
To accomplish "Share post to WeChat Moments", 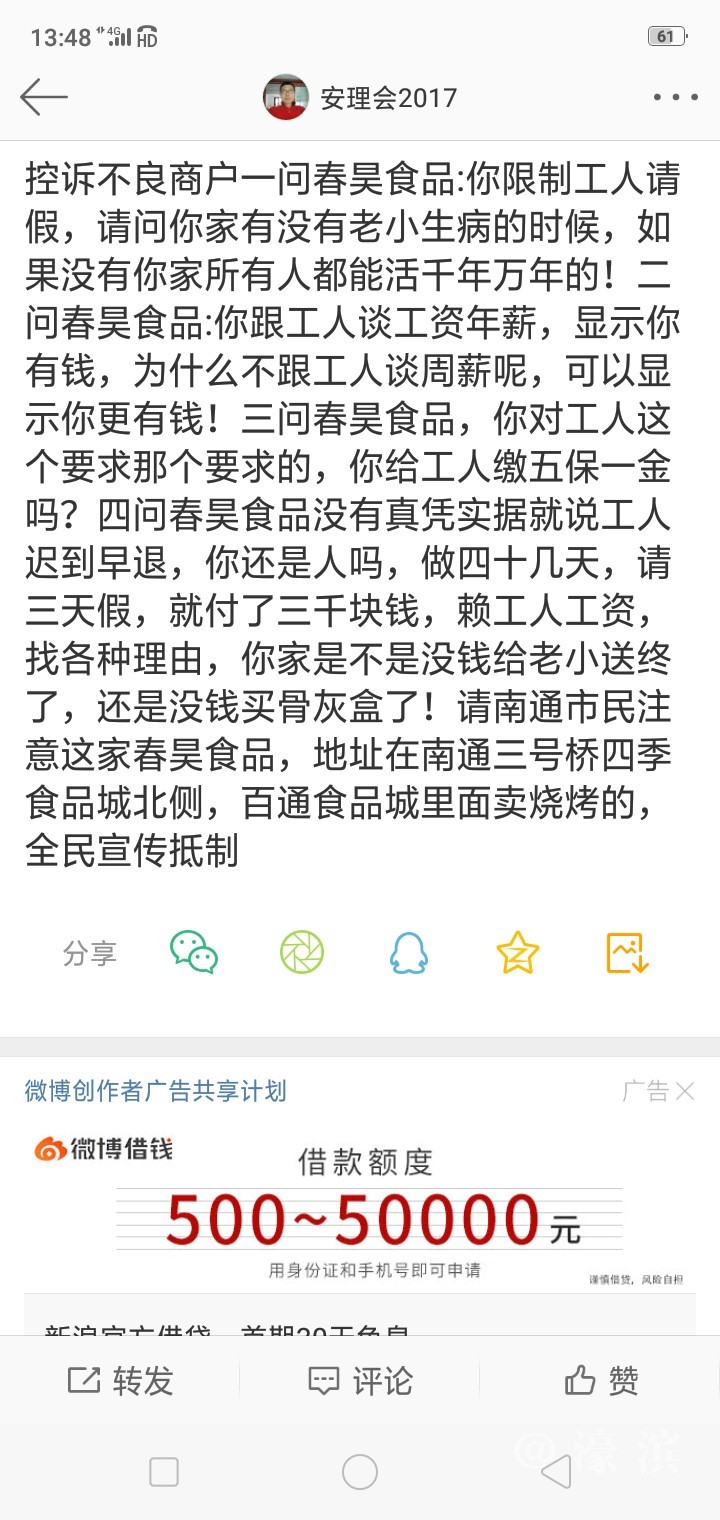I will click(x=301, y=952).
